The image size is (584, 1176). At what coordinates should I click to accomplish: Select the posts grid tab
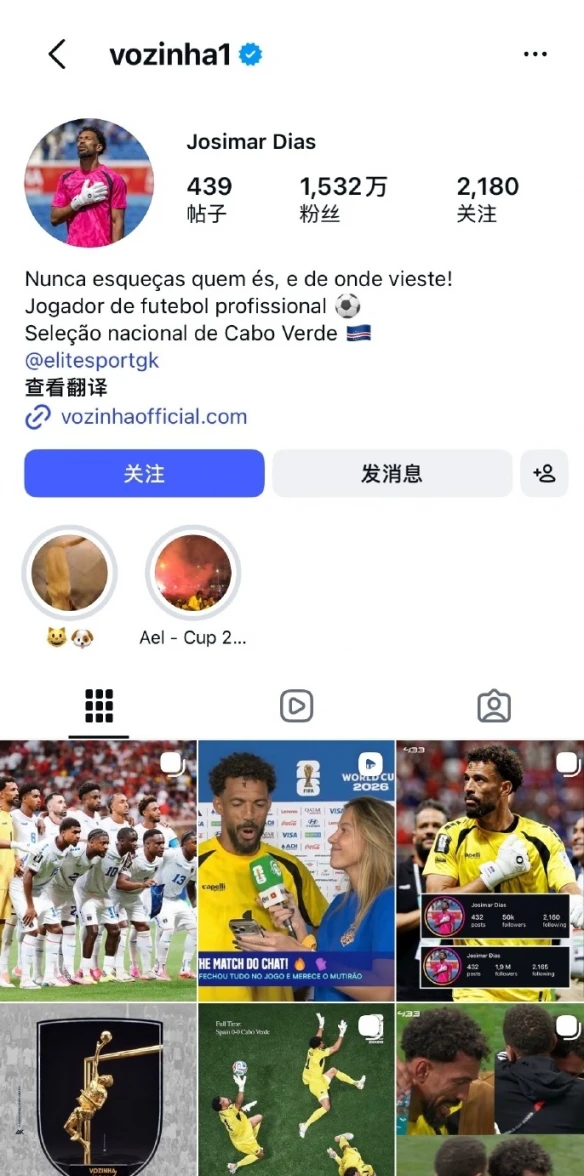click(99, 706)
